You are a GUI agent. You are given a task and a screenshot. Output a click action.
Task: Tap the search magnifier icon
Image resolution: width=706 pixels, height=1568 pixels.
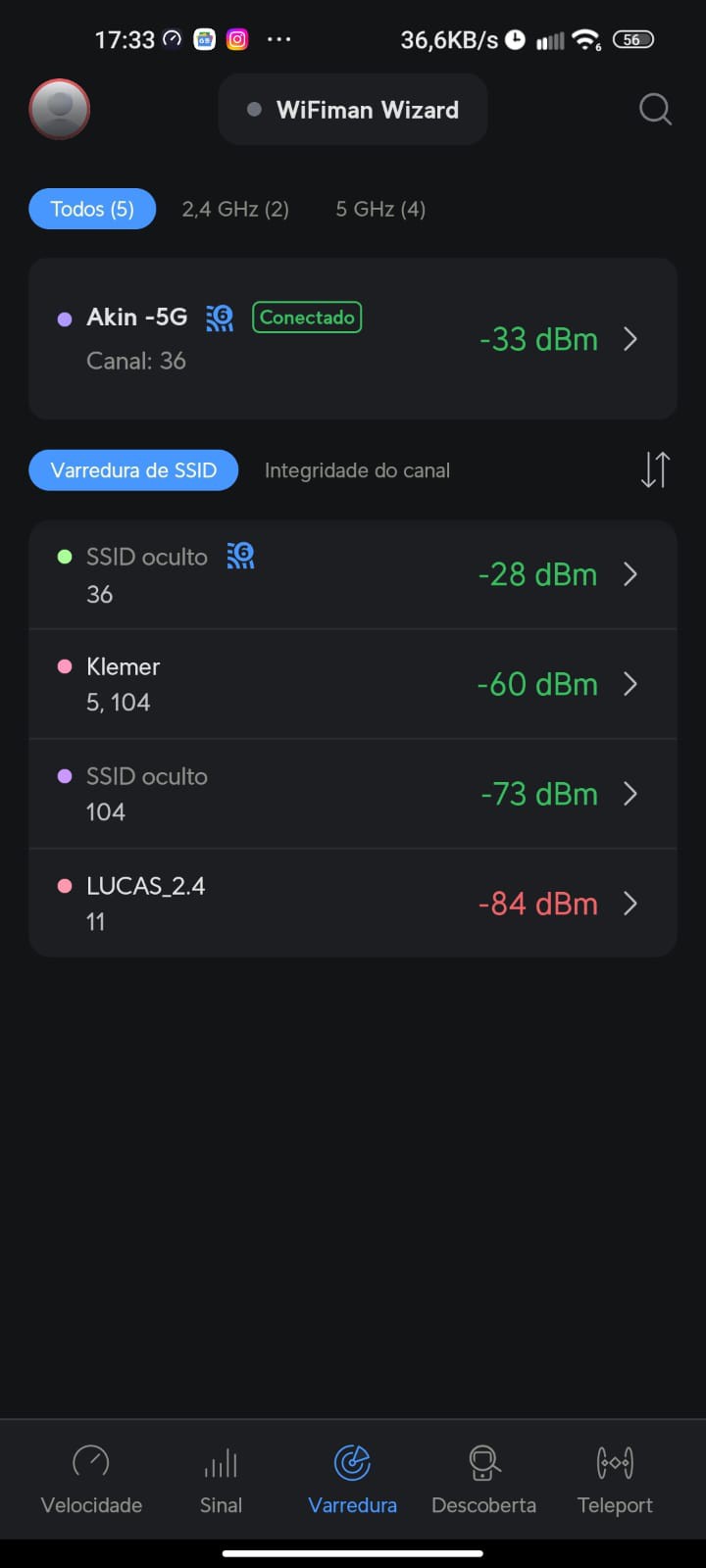click(655, 109)
